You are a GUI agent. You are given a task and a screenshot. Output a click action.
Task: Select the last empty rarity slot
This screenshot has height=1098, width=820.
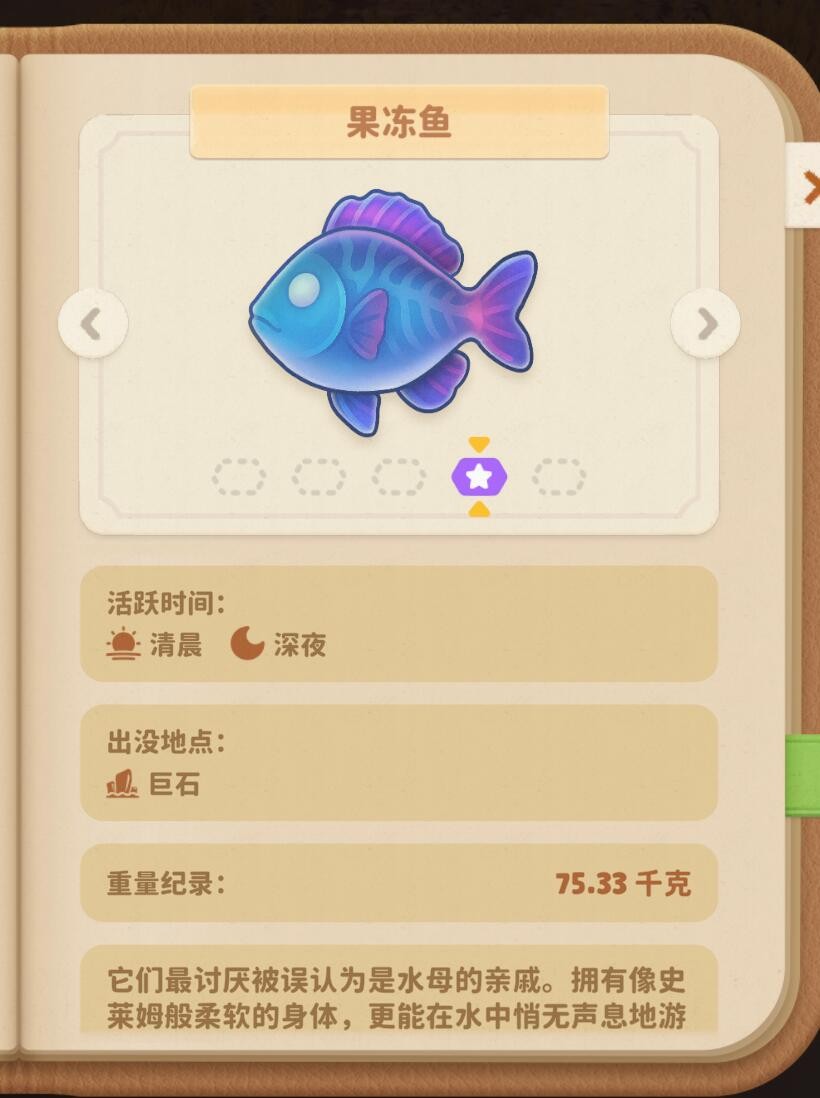tap(558, 477)
